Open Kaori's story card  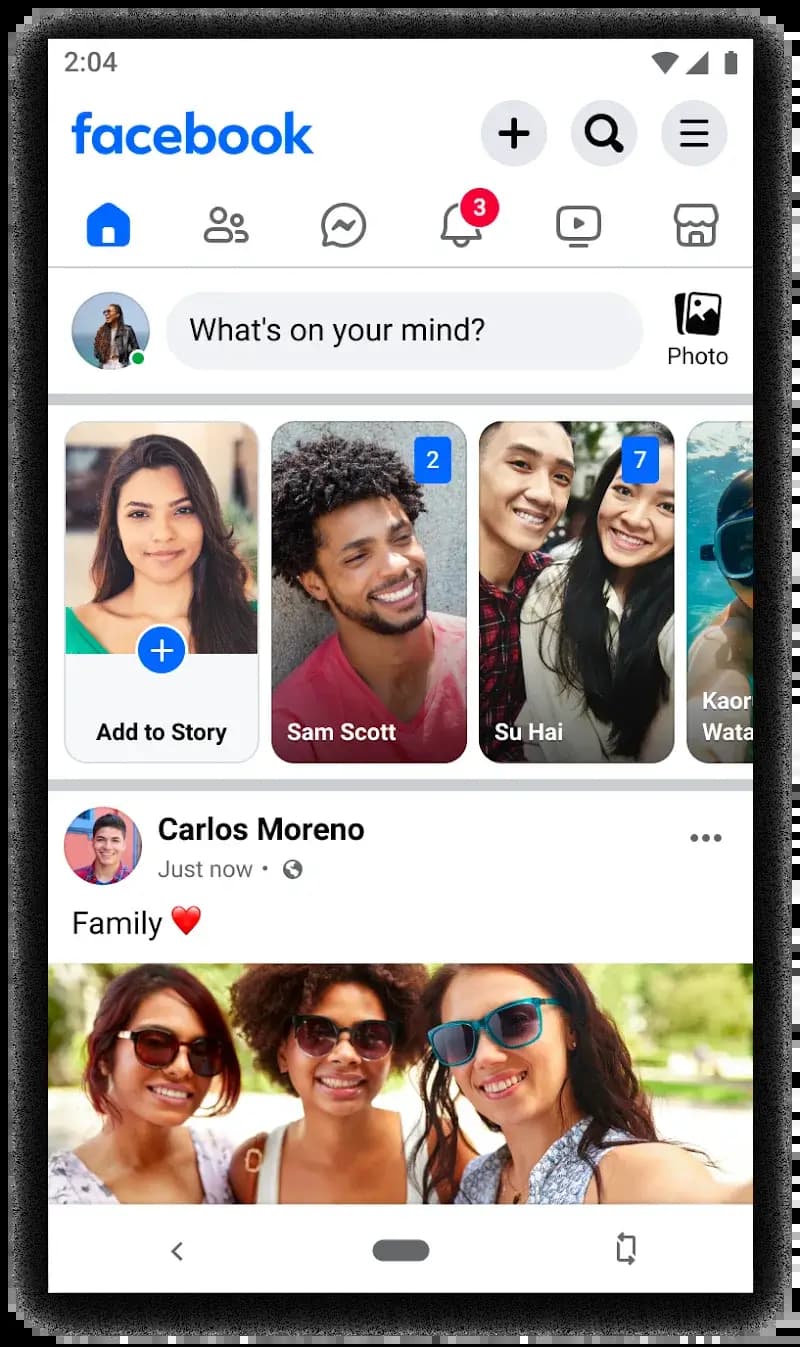721,592
